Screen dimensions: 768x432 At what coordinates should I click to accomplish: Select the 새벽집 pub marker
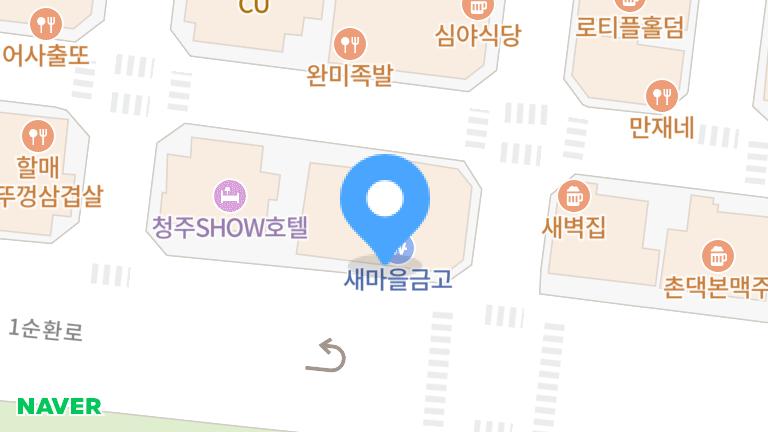[574, 193]
